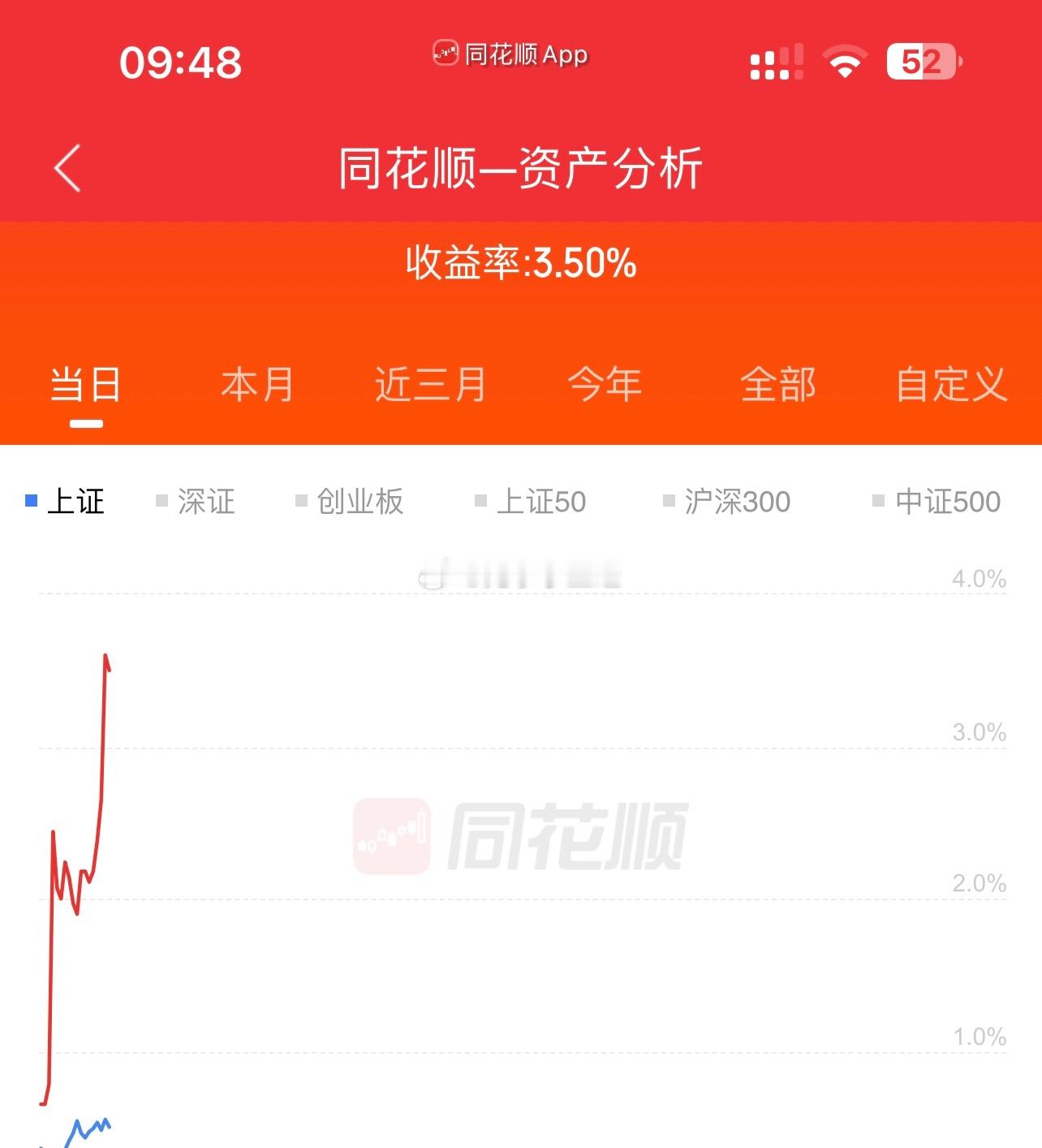The width and height of the screenshot is (1042, 1148).
Task: Choose the 自定义 date range tab
Action: (951, 385)
